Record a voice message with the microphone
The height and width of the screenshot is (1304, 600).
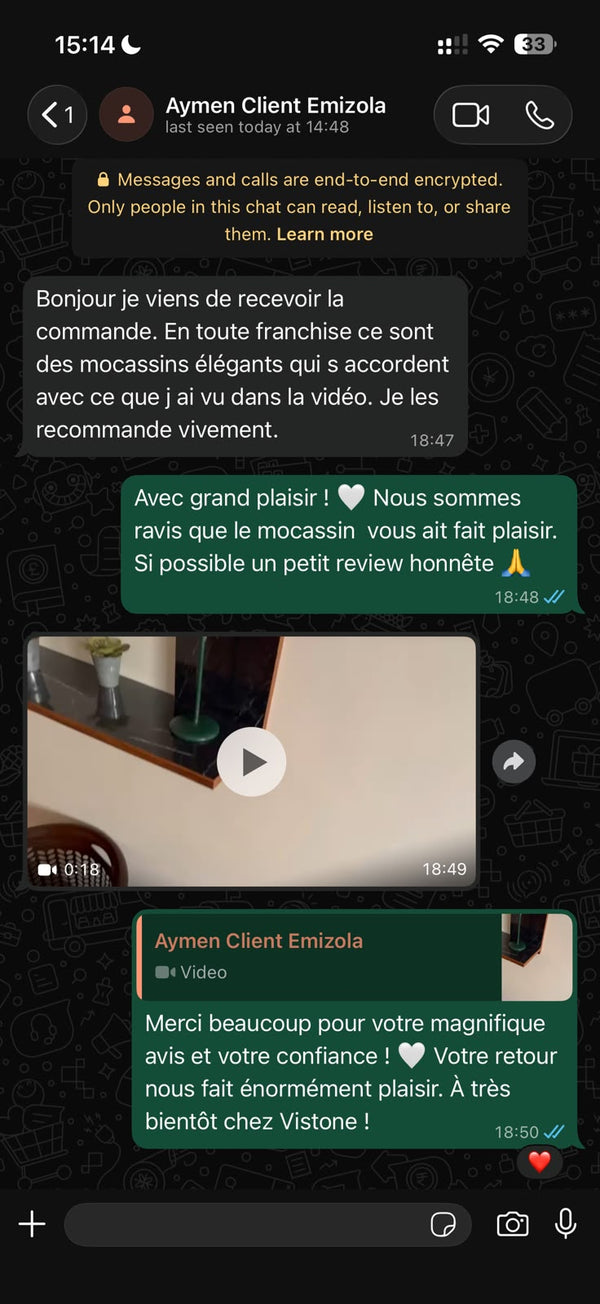click(565, 1224)
